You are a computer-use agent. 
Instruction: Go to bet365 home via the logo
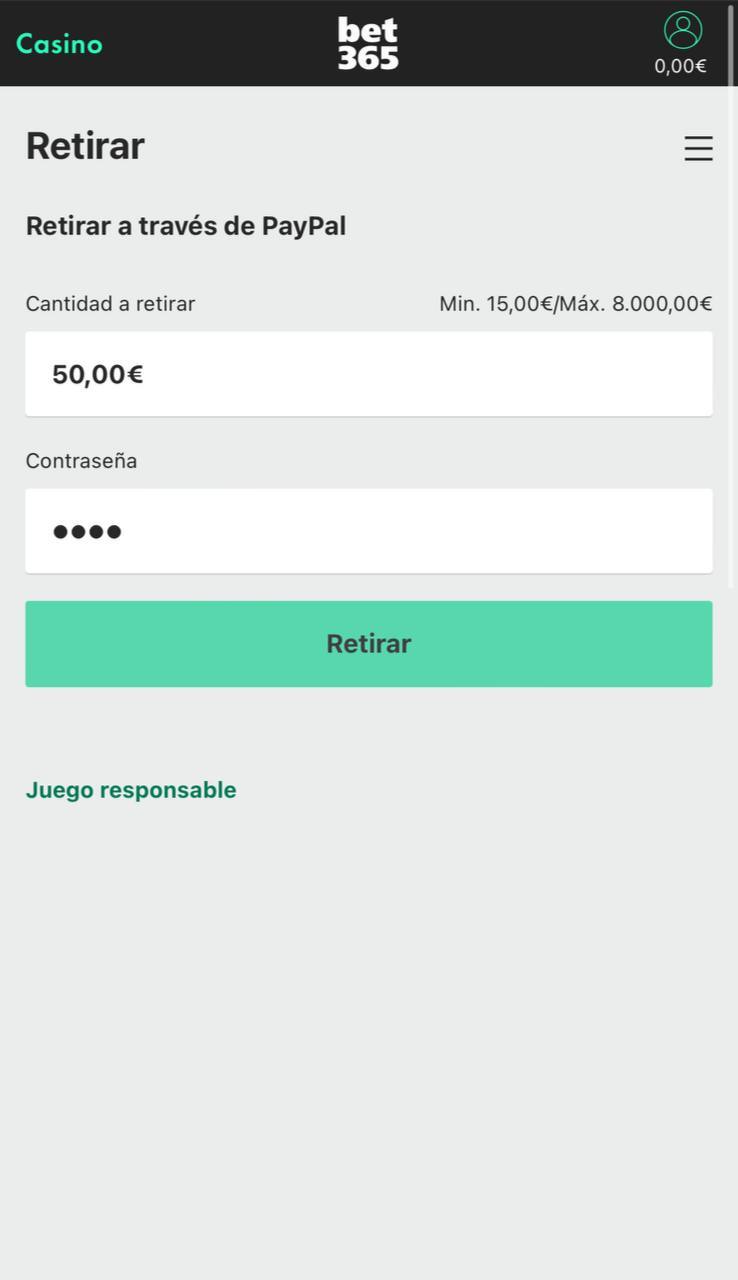pos(368,44)
